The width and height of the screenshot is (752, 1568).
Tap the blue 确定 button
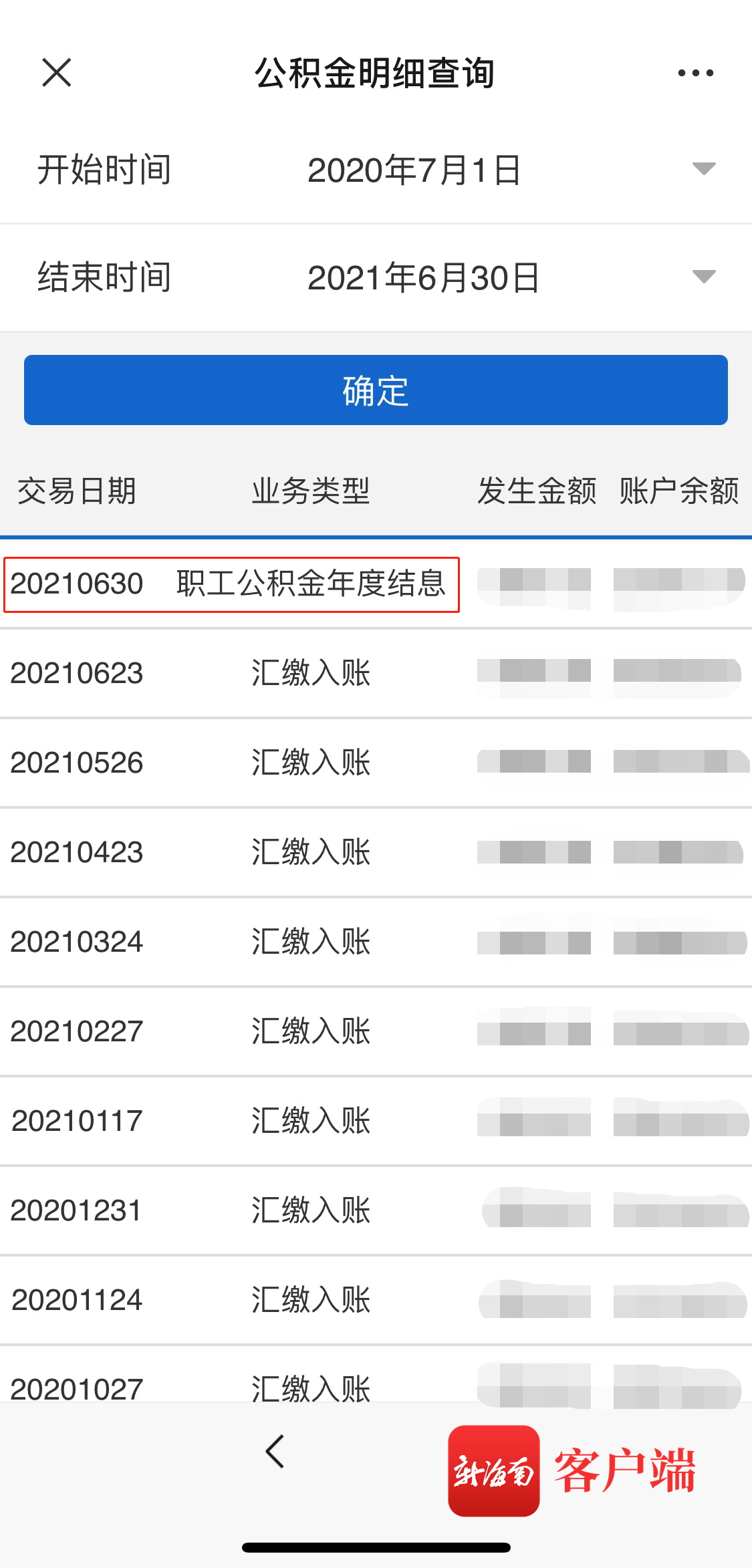[376, 390]
